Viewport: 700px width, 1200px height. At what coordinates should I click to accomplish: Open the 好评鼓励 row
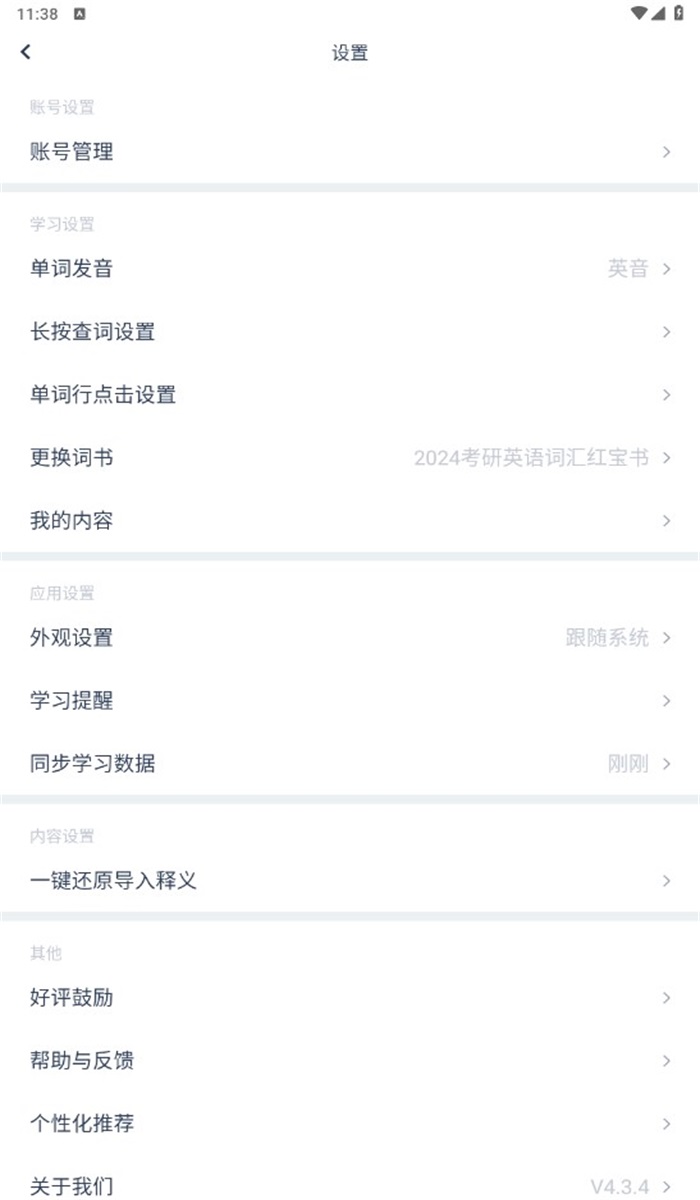350,997
